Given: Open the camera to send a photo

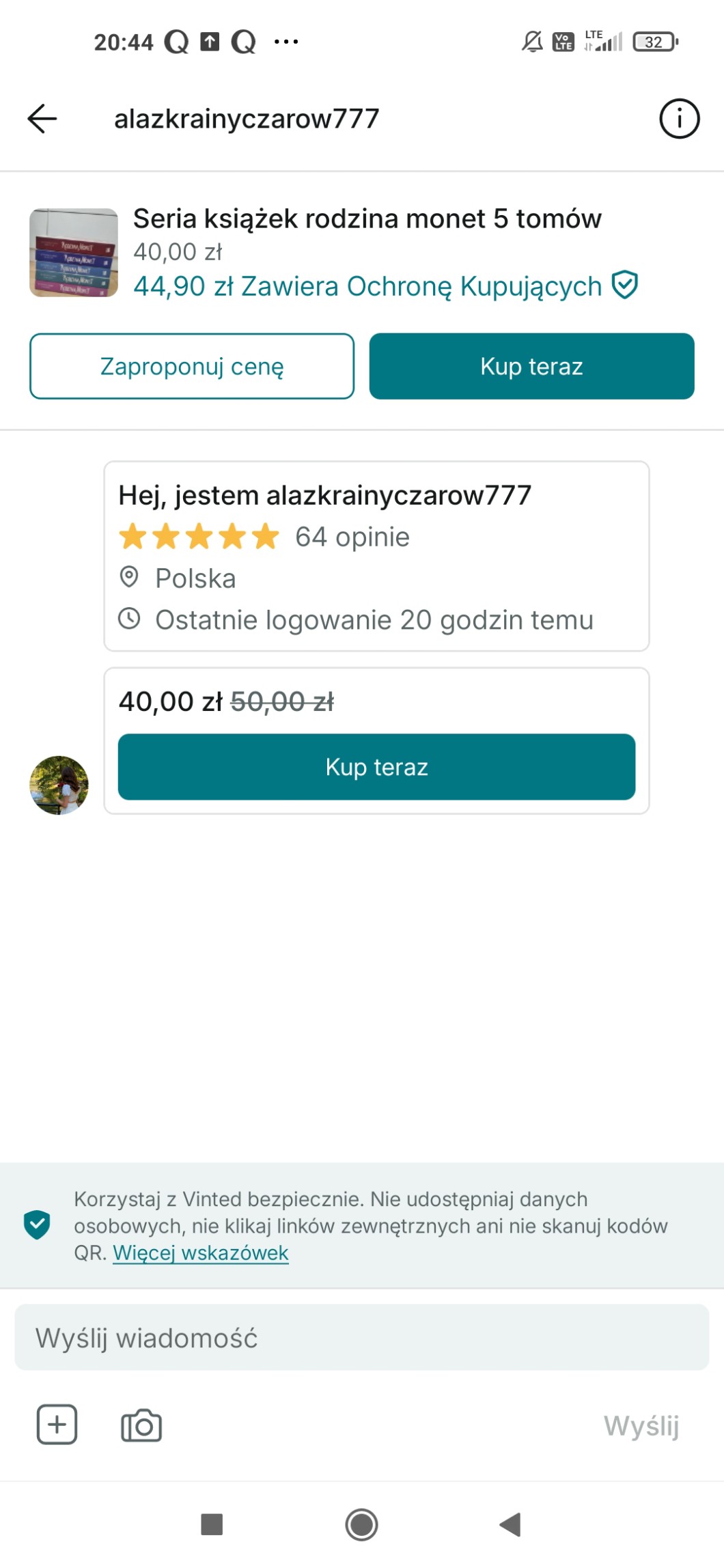Looking at the screenshot, I should pos(141,1426).
